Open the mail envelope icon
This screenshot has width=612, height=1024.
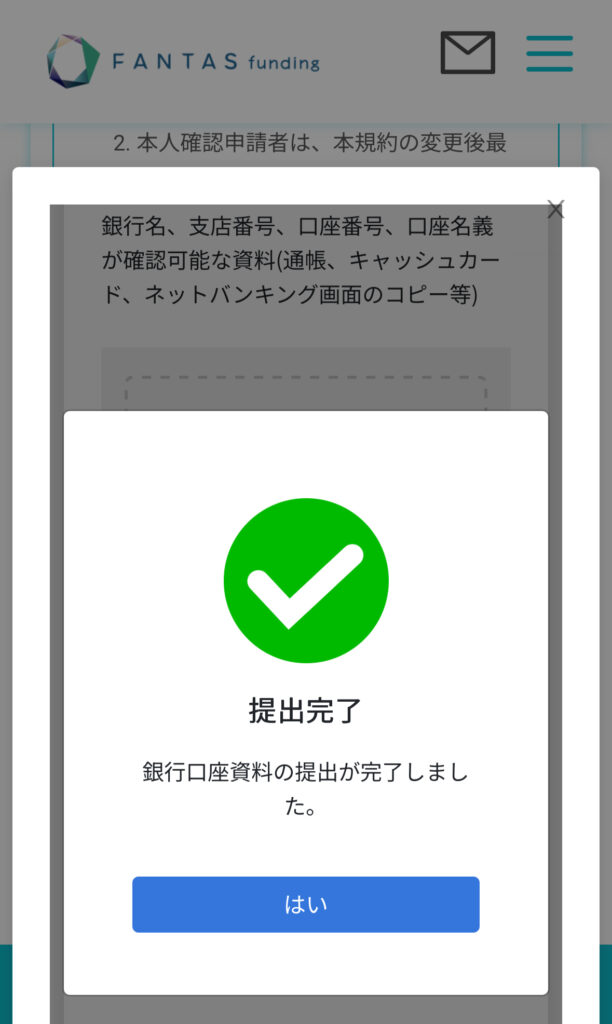click(468, 52)
